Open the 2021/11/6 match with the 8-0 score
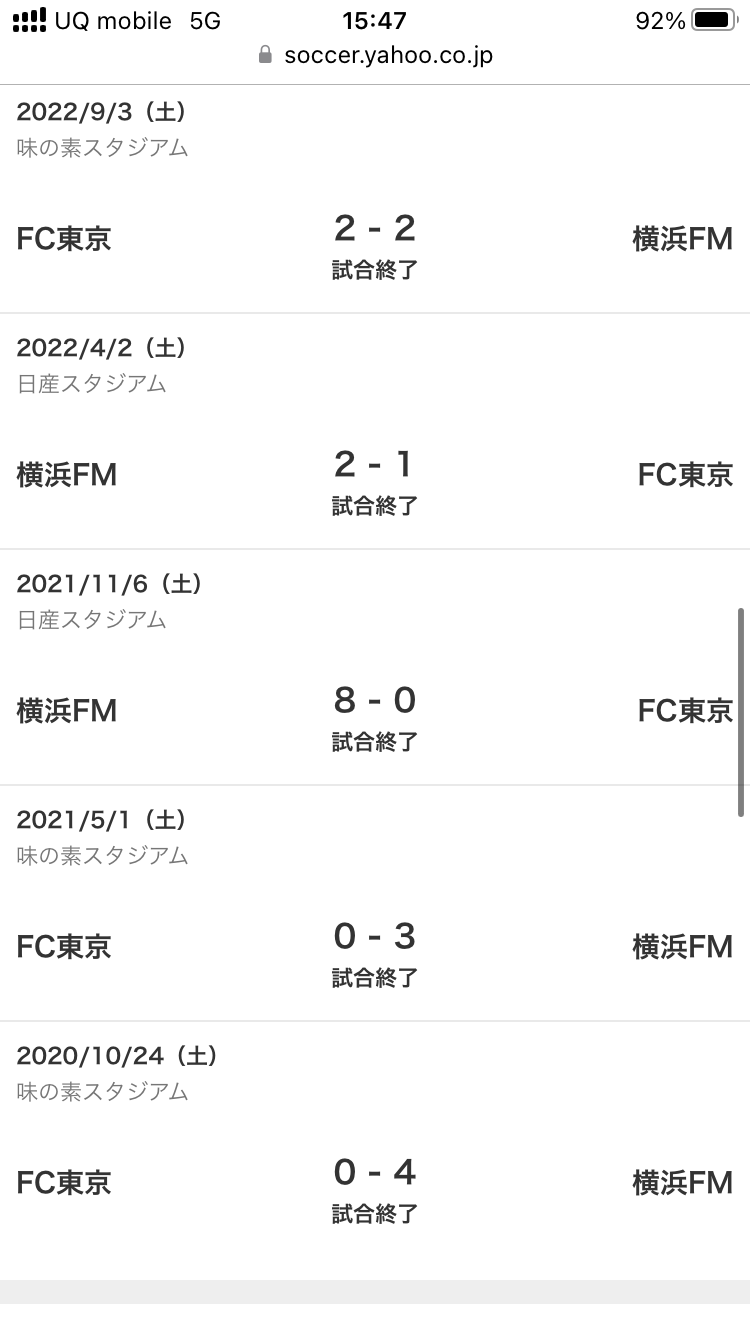The image size is (750, 1334). coord(375,710)
